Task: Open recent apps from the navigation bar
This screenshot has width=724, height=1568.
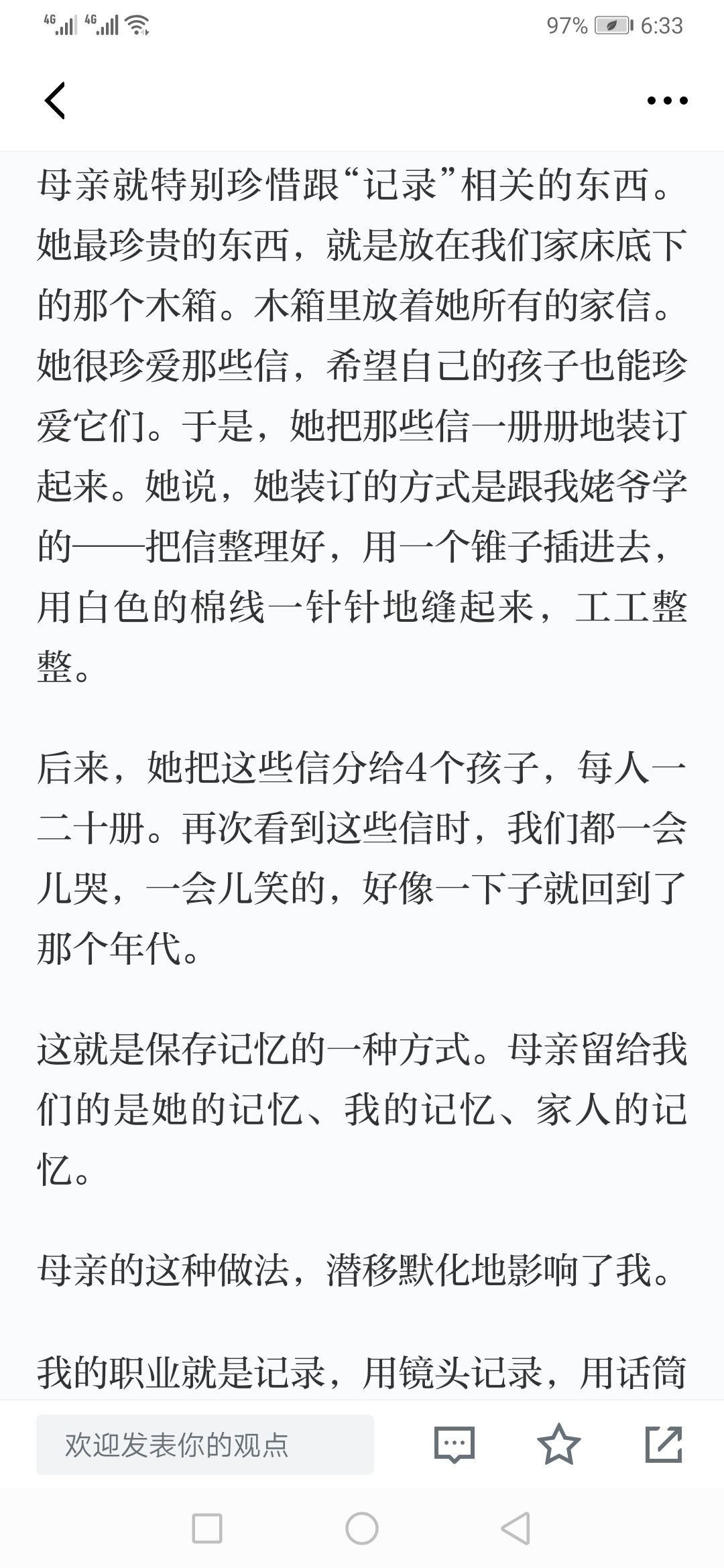Action: [207, 1529]
